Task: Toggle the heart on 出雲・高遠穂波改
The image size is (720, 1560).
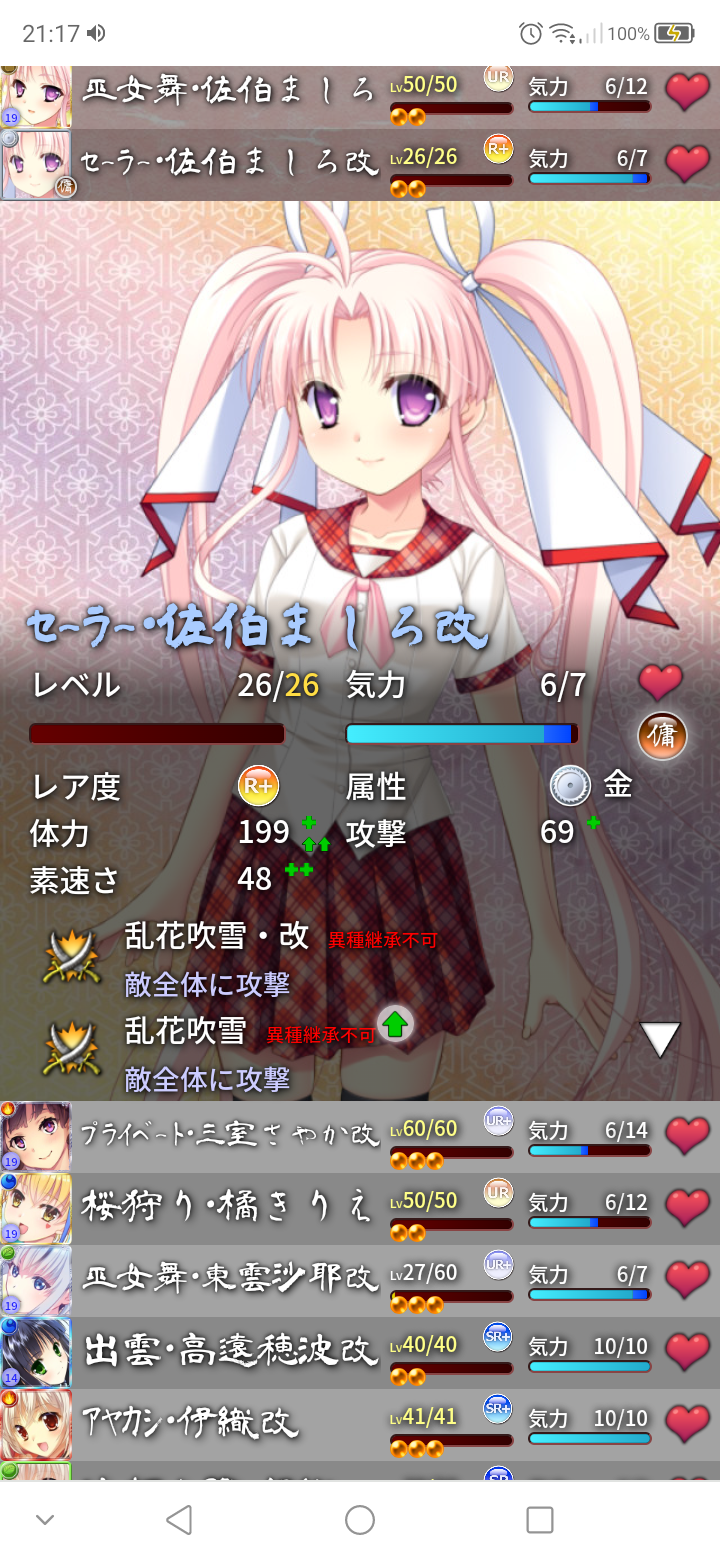Action: pyautogui.click(x=687, y=1352)
